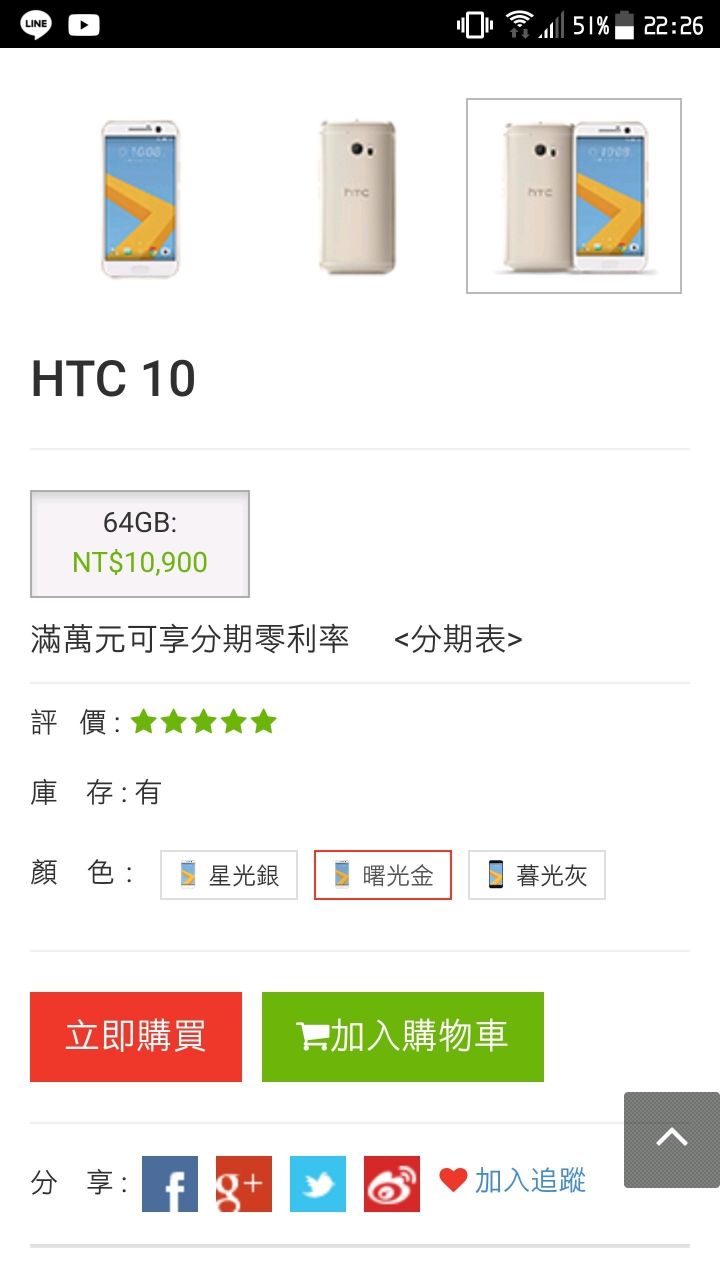The image size is (720, 1280).
Task: Select the front-and-back HTC 10 thumbnail
Action: pos(574,196)
